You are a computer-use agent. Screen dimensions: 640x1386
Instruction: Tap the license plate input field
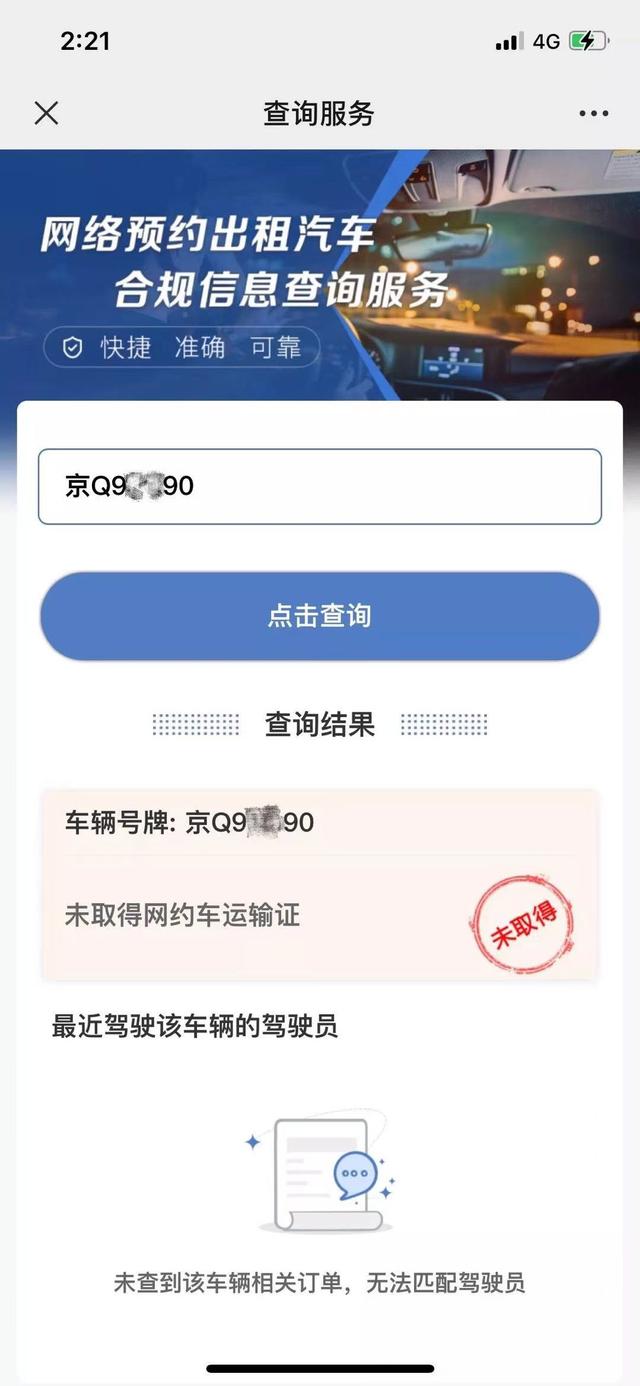(320, 487)
